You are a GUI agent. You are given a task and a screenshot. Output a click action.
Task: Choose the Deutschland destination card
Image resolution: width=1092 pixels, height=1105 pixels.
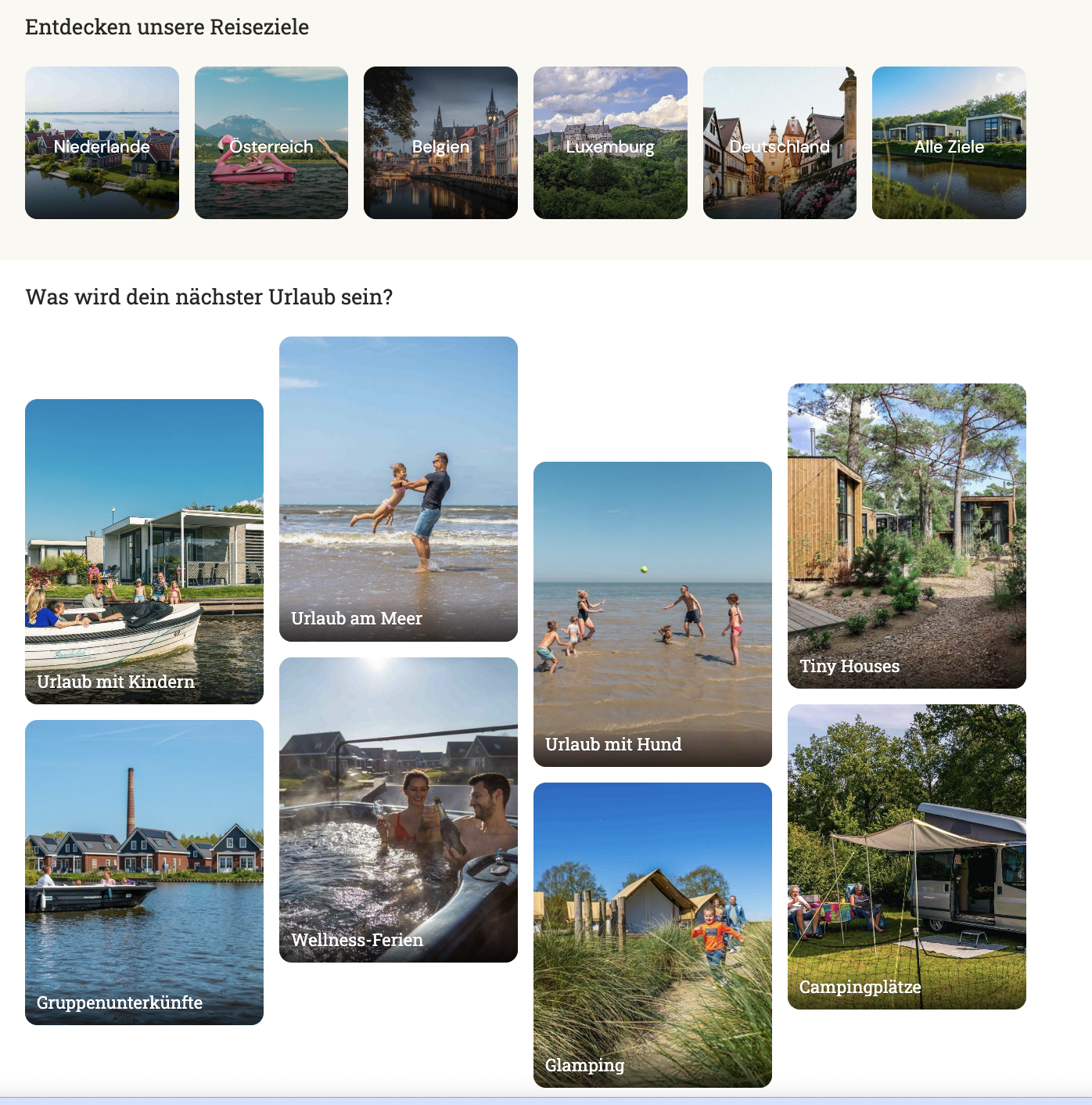(x=779, y=143)
